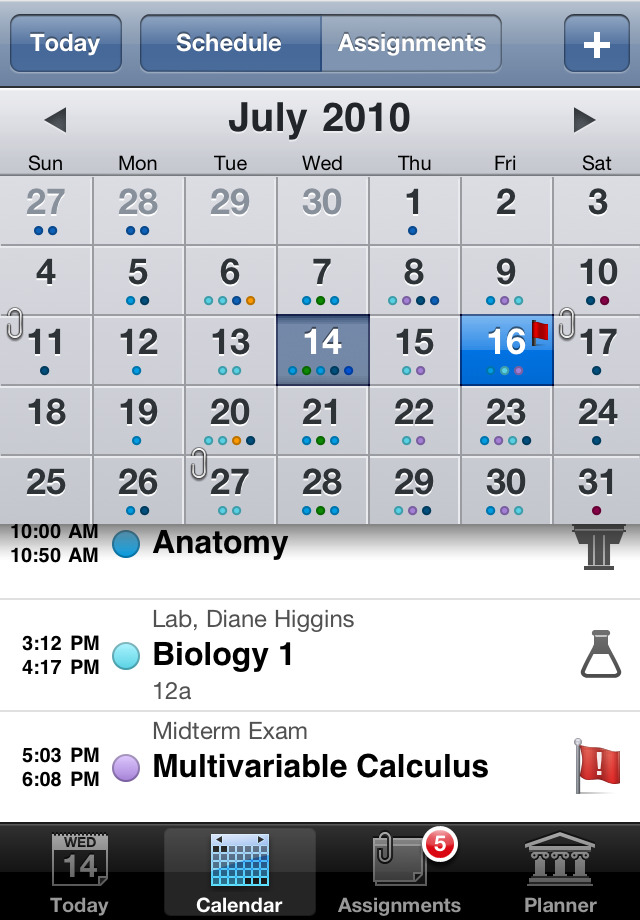Viewport: 640px width, 920px height.
Task: Select July 12 on the calendar
Action: [x=138, y=350]
